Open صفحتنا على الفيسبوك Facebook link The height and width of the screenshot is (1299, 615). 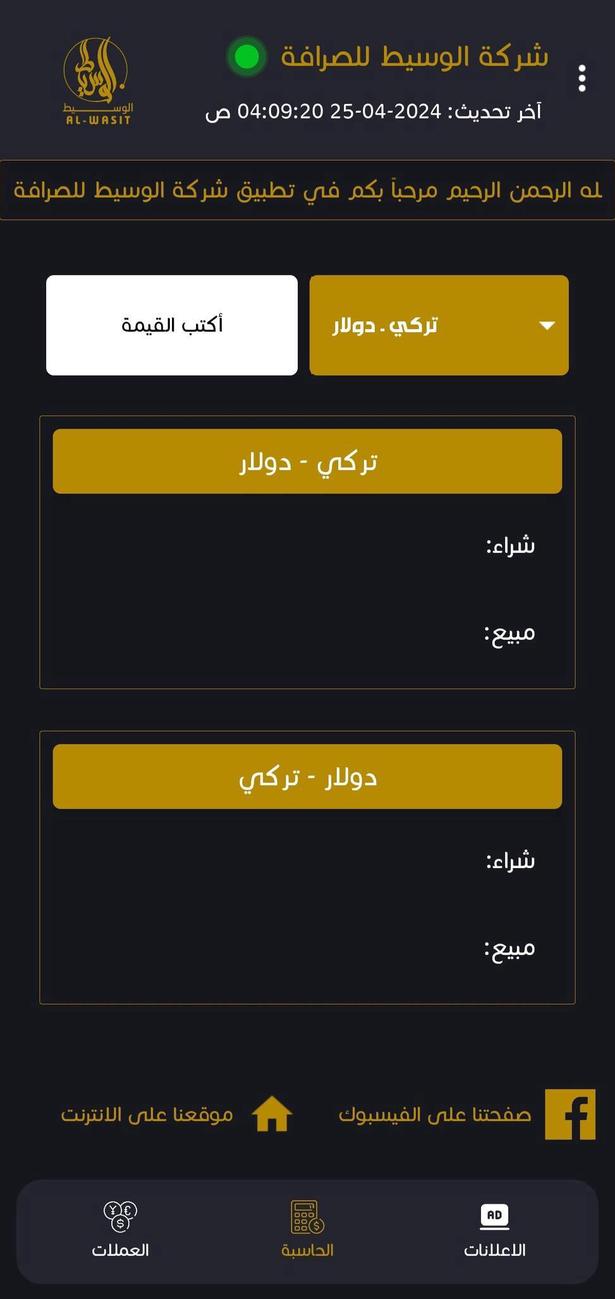[468, 1114]
